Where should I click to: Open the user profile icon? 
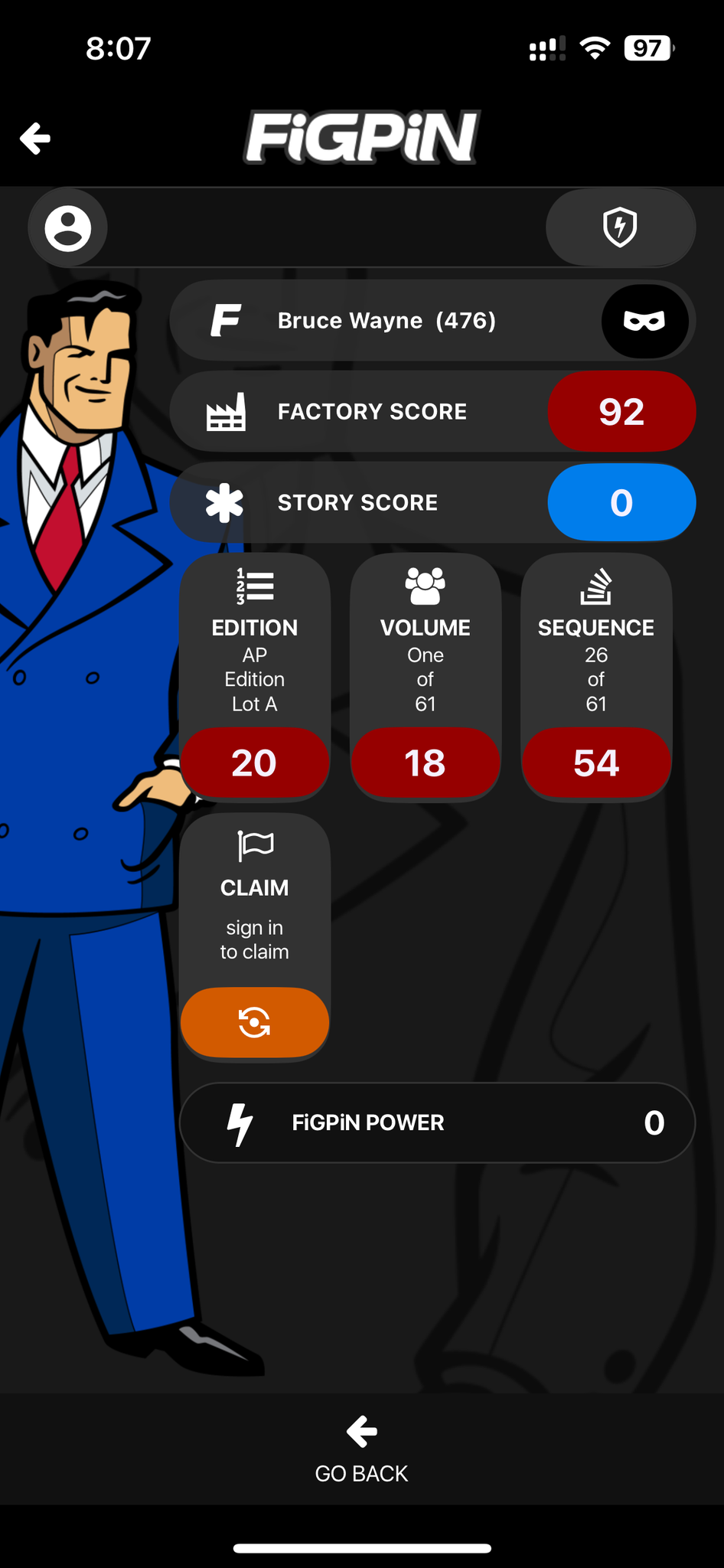point(67,228)
